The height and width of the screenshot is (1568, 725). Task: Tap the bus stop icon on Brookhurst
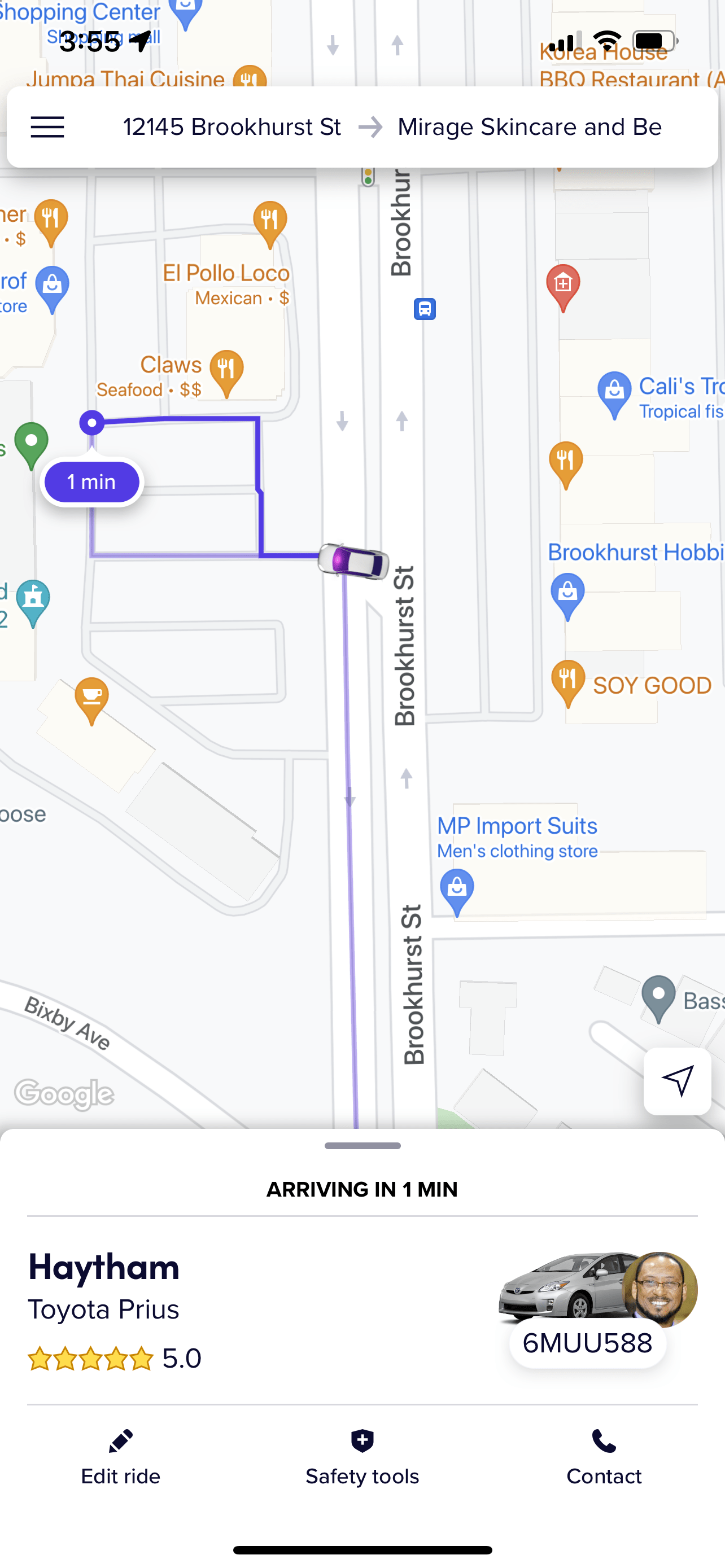(425, 309)
